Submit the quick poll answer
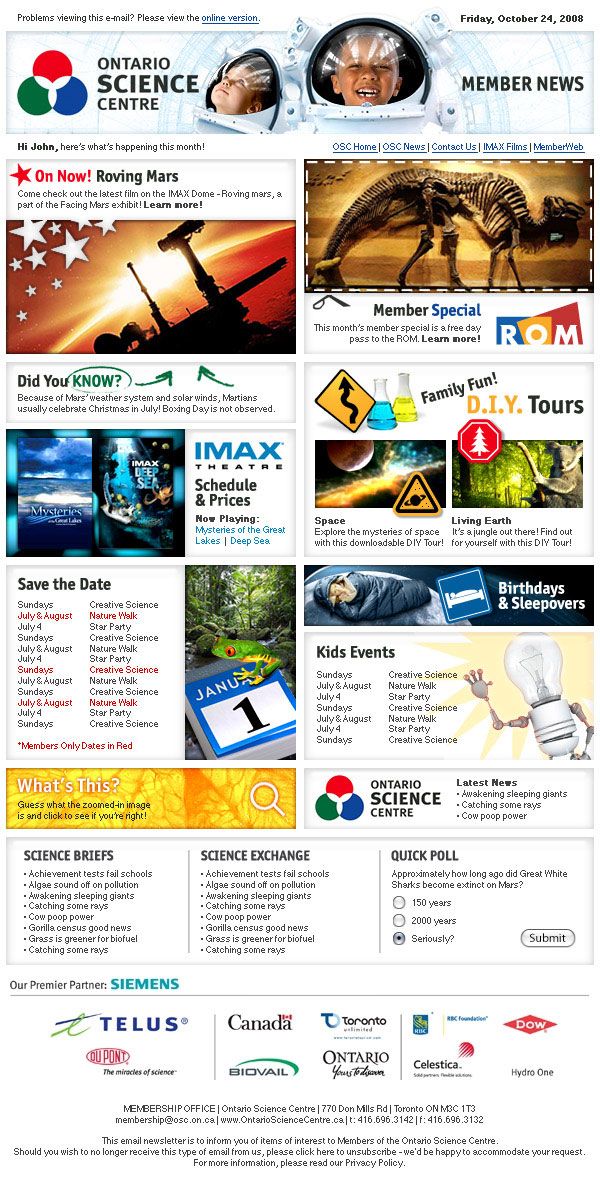600x1180 pixels. point(547,938)
